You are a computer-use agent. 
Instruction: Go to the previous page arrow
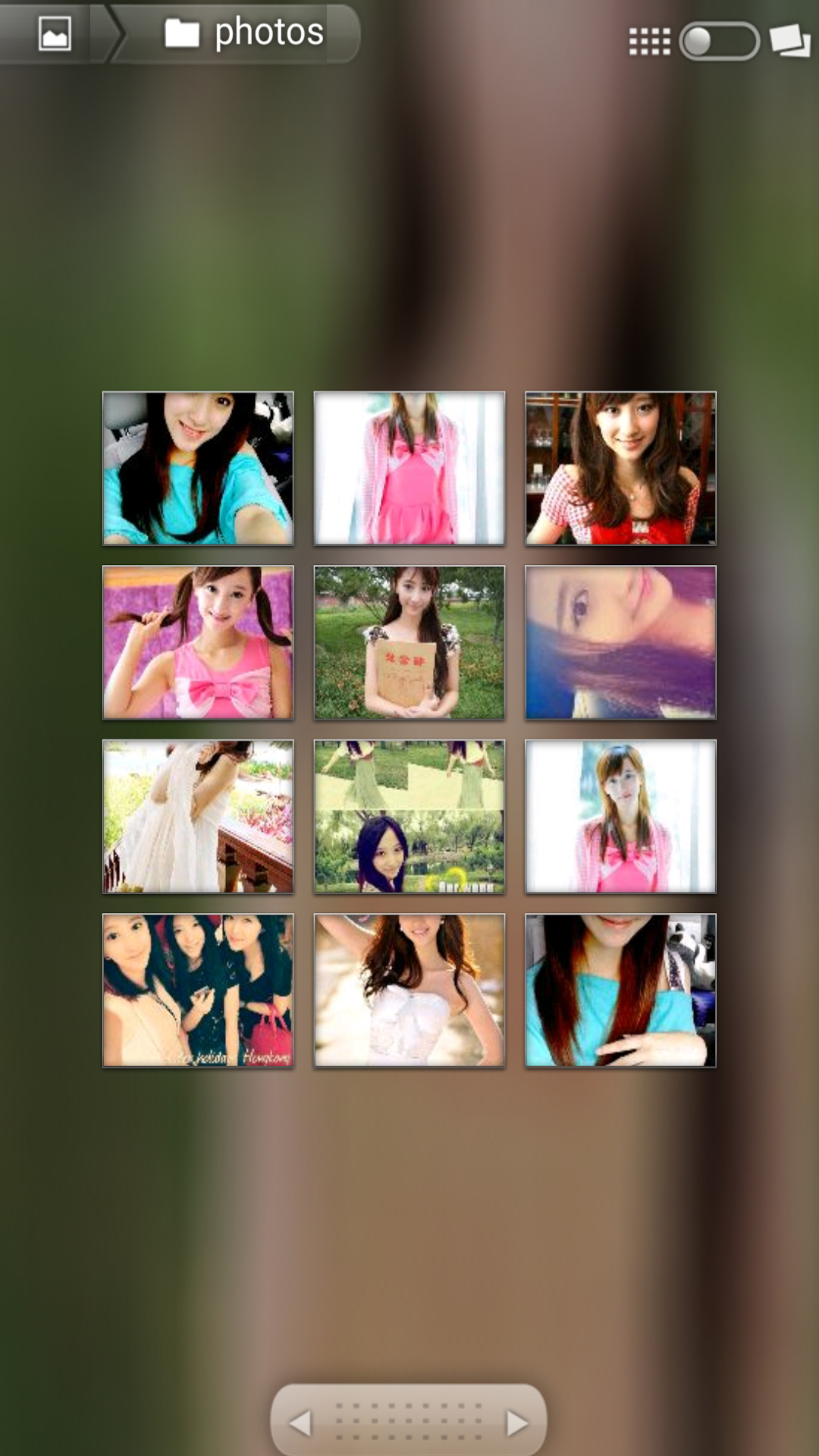301,1423
